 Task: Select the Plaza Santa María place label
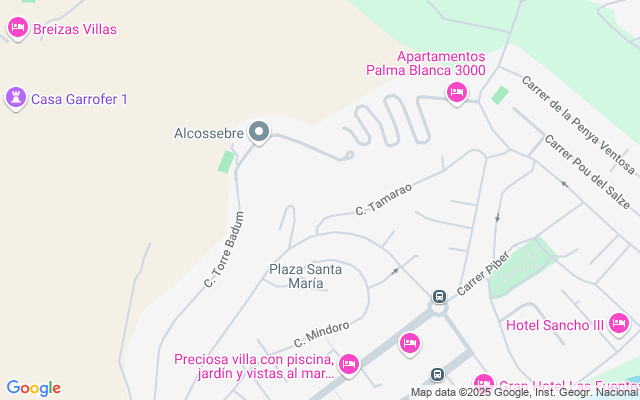[306, 276]
